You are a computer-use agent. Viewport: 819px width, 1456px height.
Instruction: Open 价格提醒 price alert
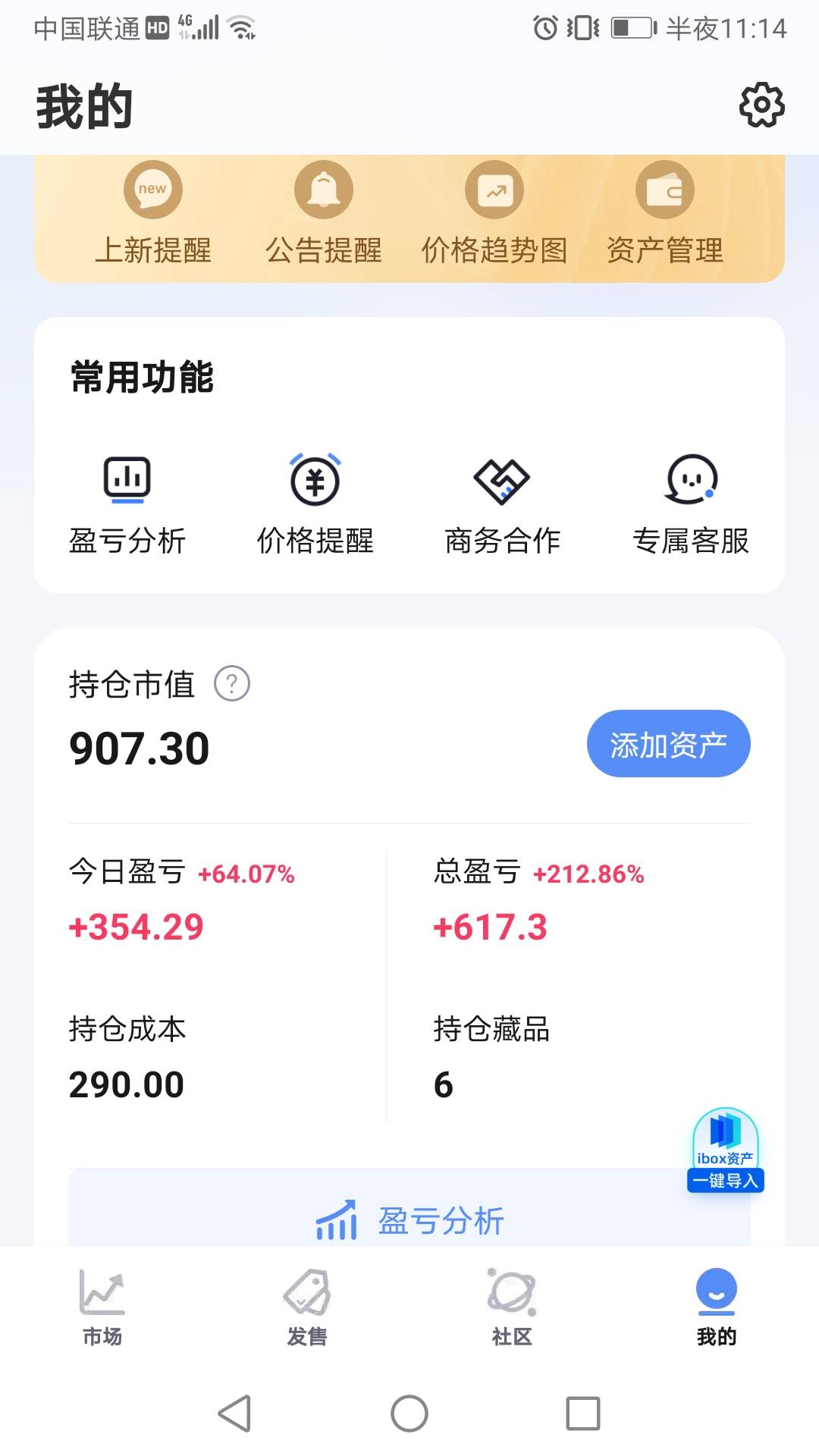315,506
